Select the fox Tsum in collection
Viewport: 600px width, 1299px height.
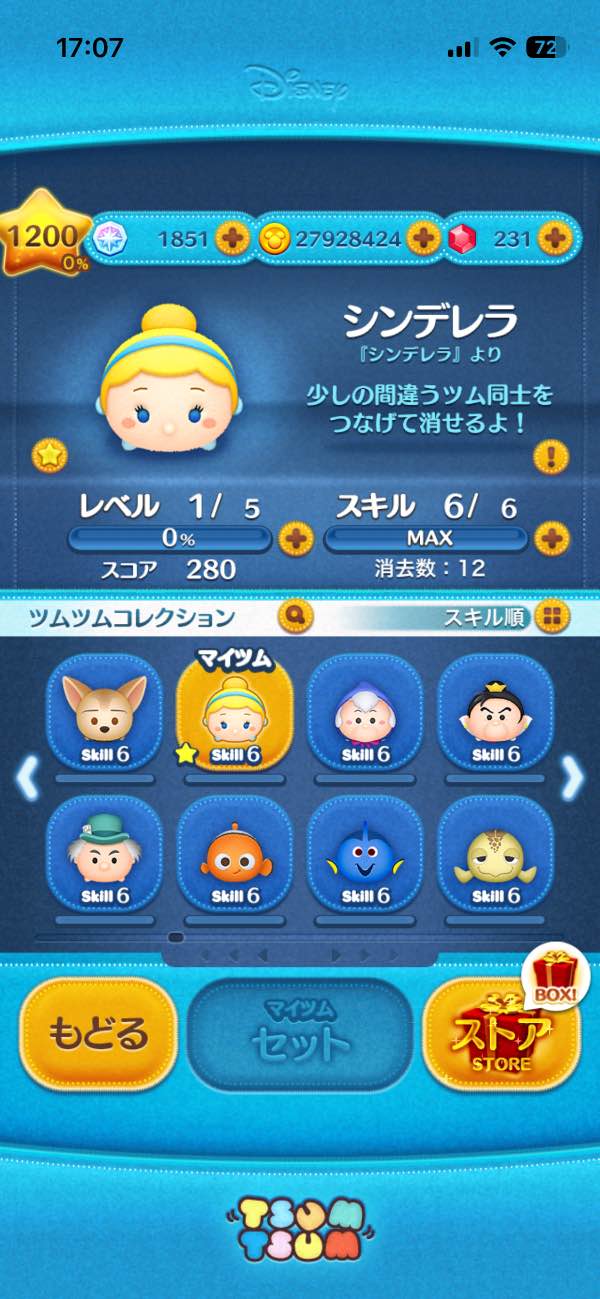104,711
